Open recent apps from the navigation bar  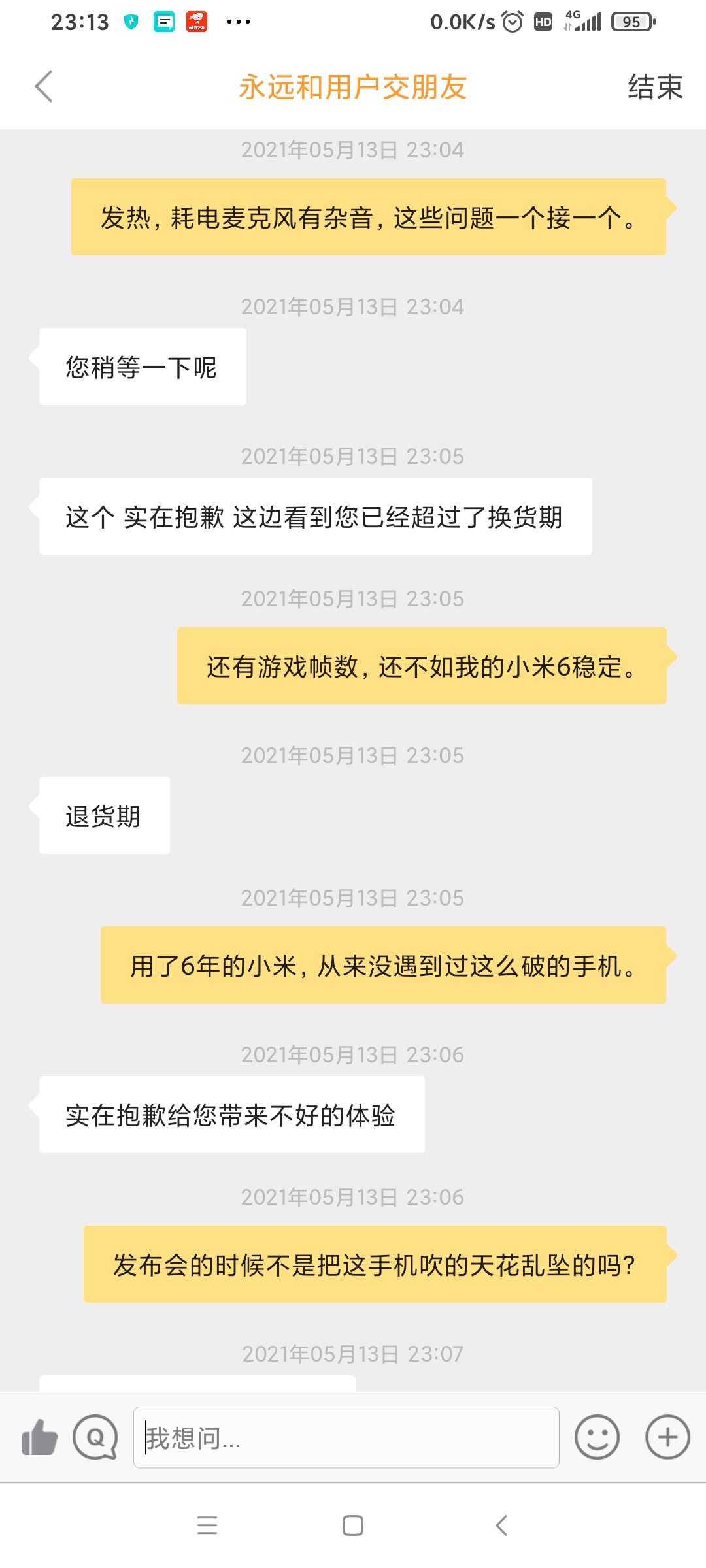[x=207, y=1526]
